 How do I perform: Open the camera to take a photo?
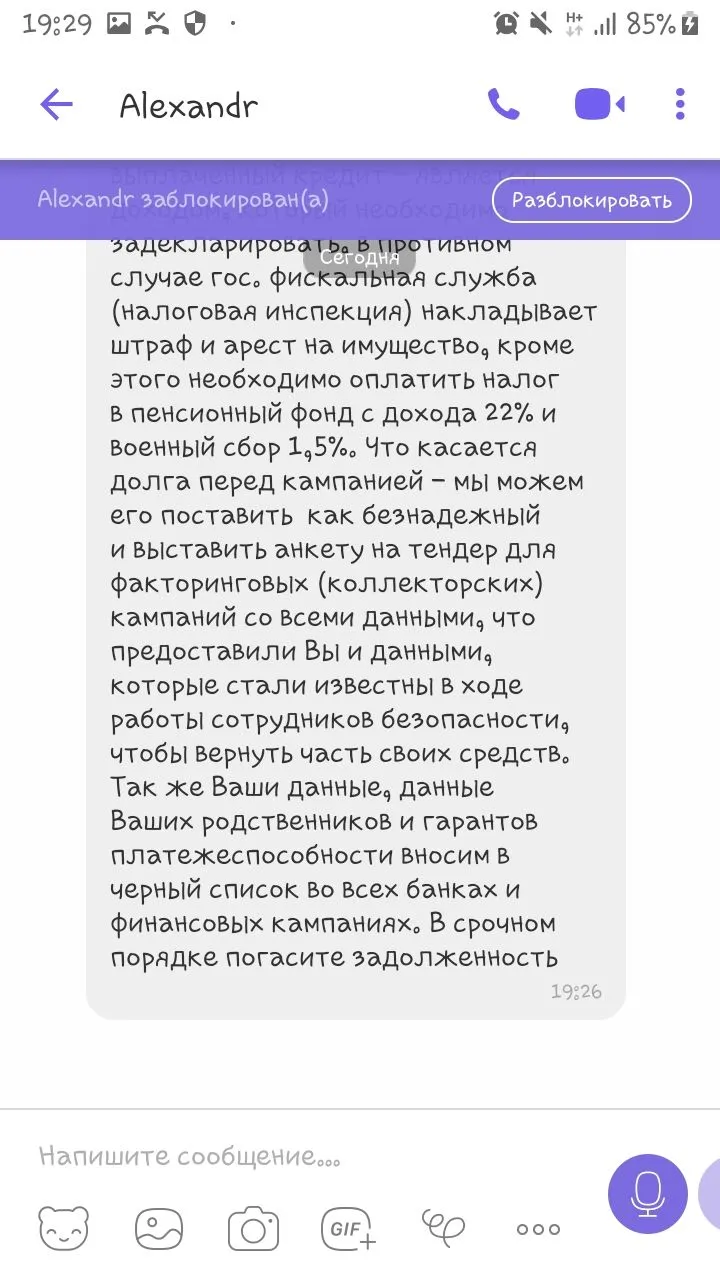pos(253,1229)
